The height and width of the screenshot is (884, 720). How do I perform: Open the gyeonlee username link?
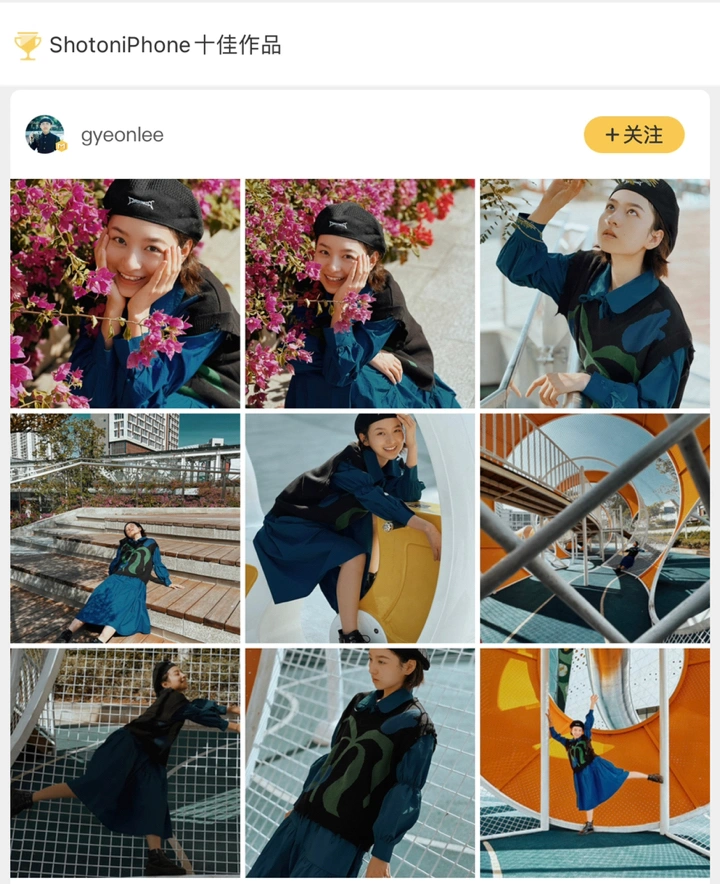[122, 135]
